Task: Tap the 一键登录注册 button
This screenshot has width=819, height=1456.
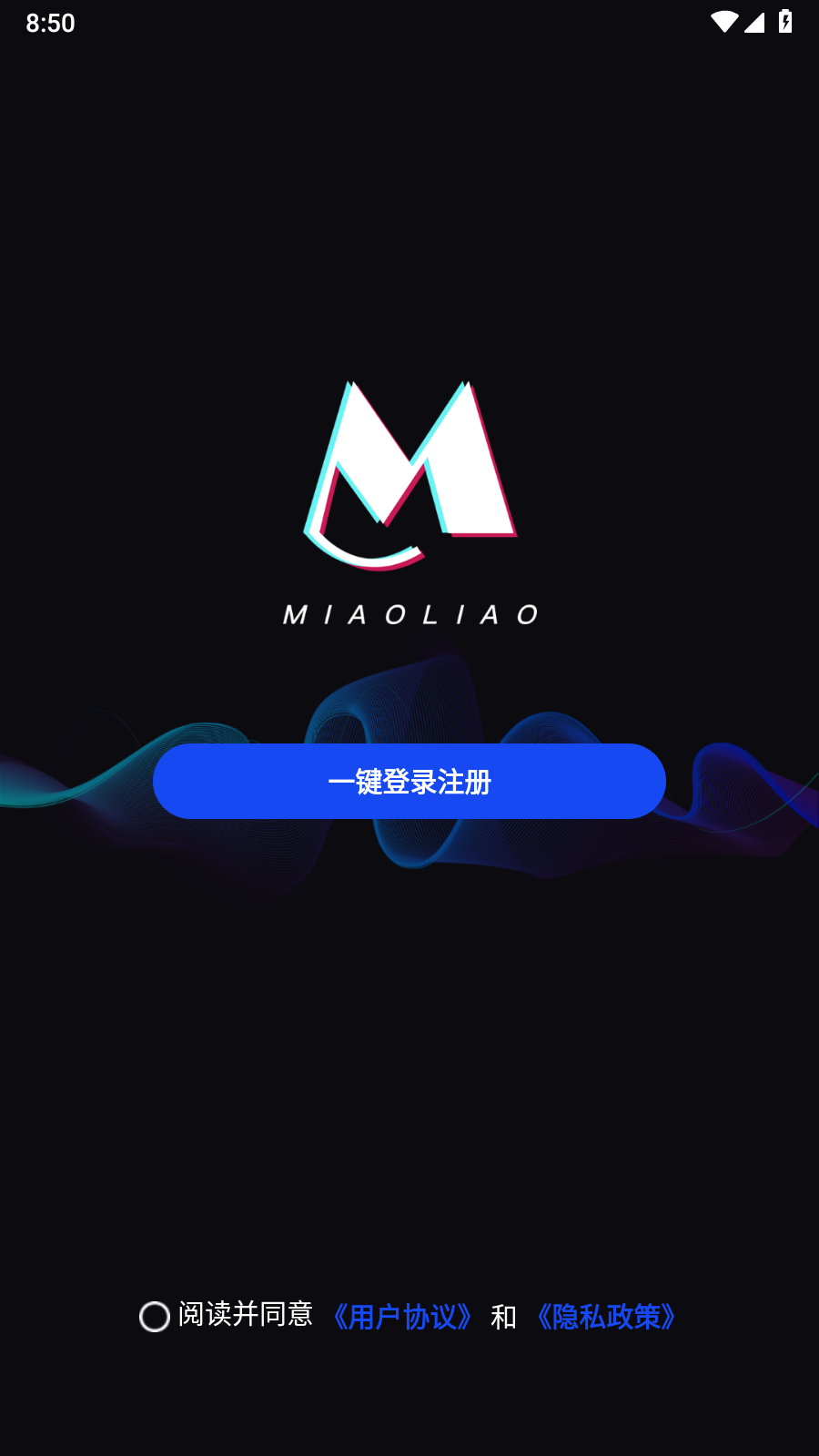Action: coord(409,782)
